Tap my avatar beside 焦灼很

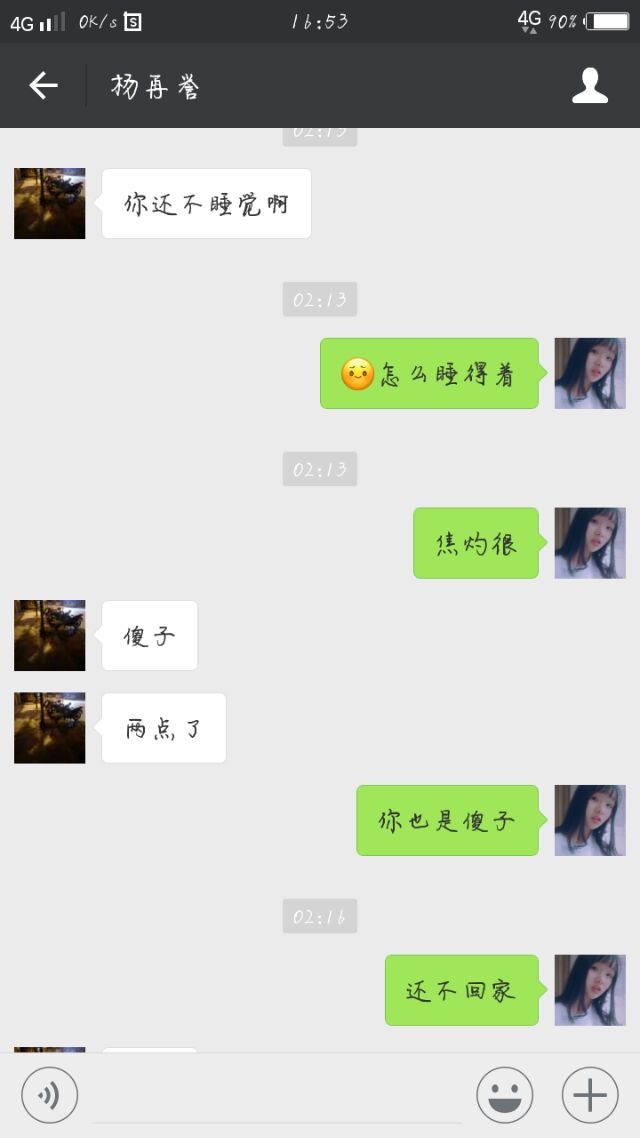590,543
